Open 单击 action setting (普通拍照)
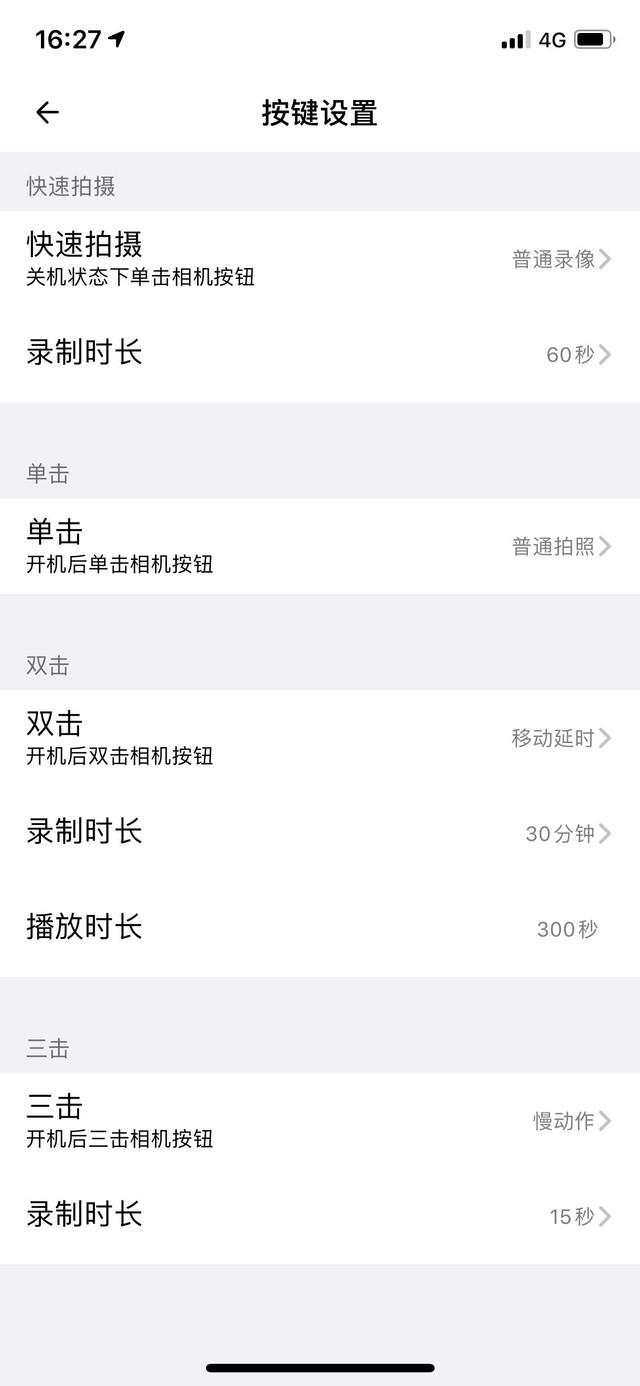Screen dimensions: 640x1386 tap(320, 546)
